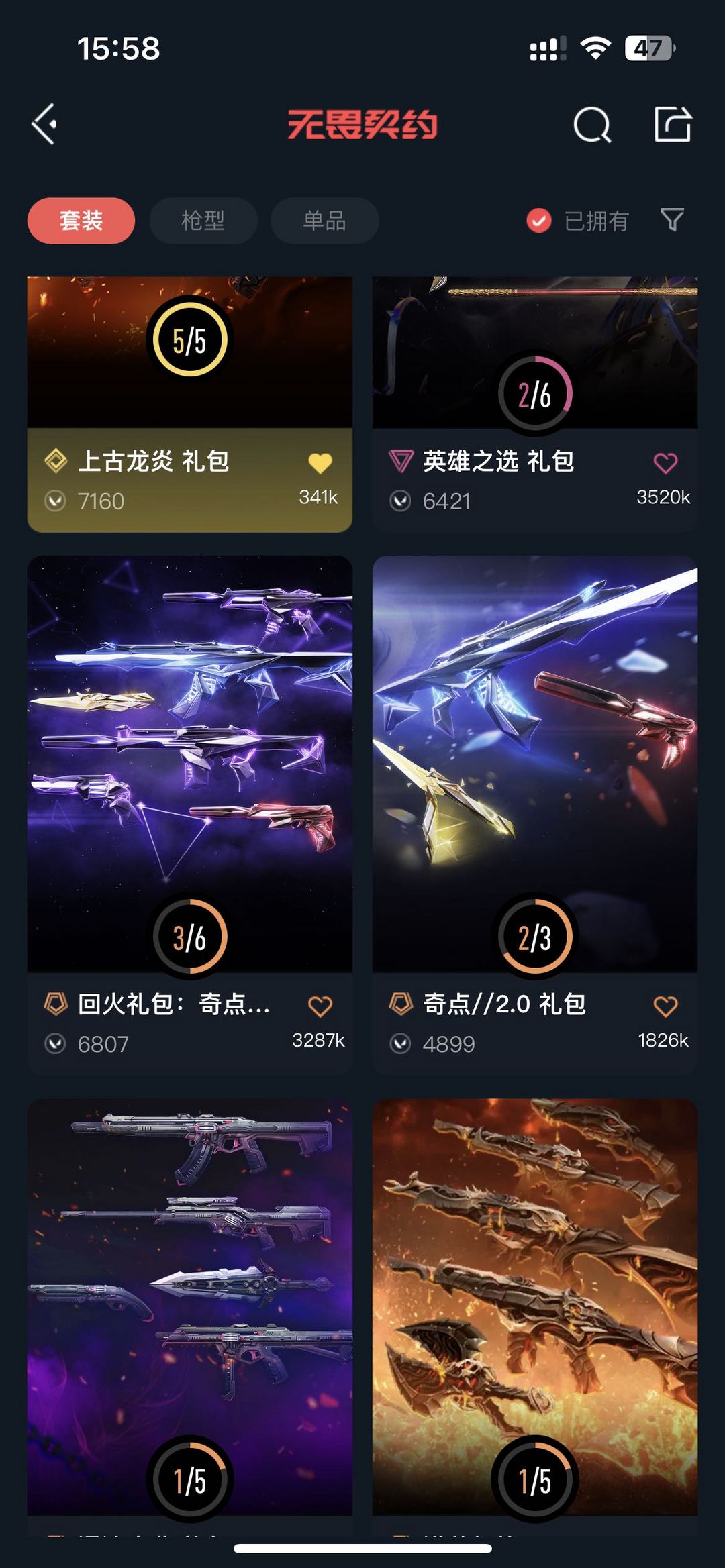Open the 回火礼包：奇点 card
725x1568 pixels.
pos(190,815)
